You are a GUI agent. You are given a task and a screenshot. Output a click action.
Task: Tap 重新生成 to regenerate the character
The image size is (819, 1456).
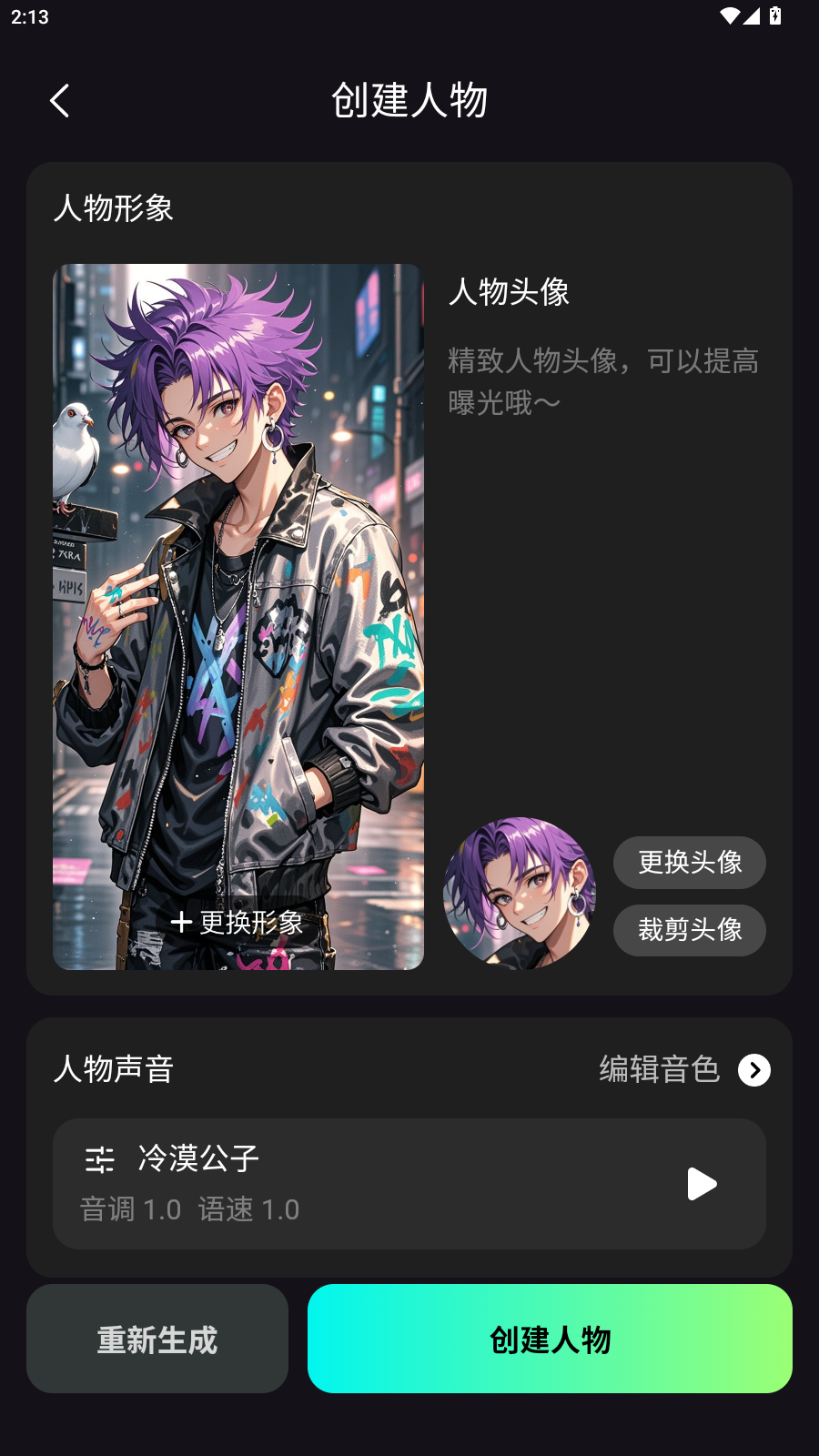[157, 1339]
